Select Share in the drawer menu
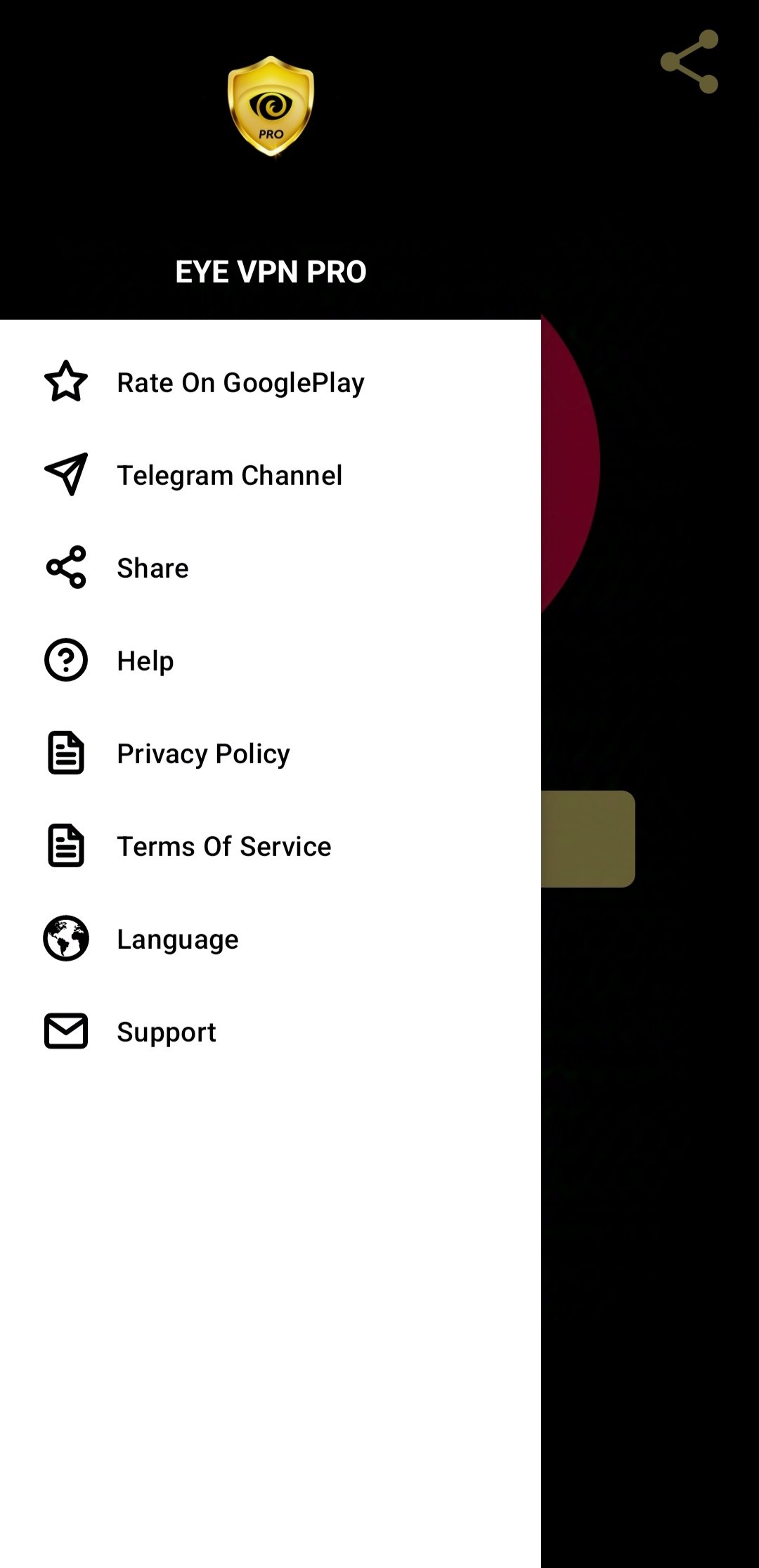 pos(153,568)
